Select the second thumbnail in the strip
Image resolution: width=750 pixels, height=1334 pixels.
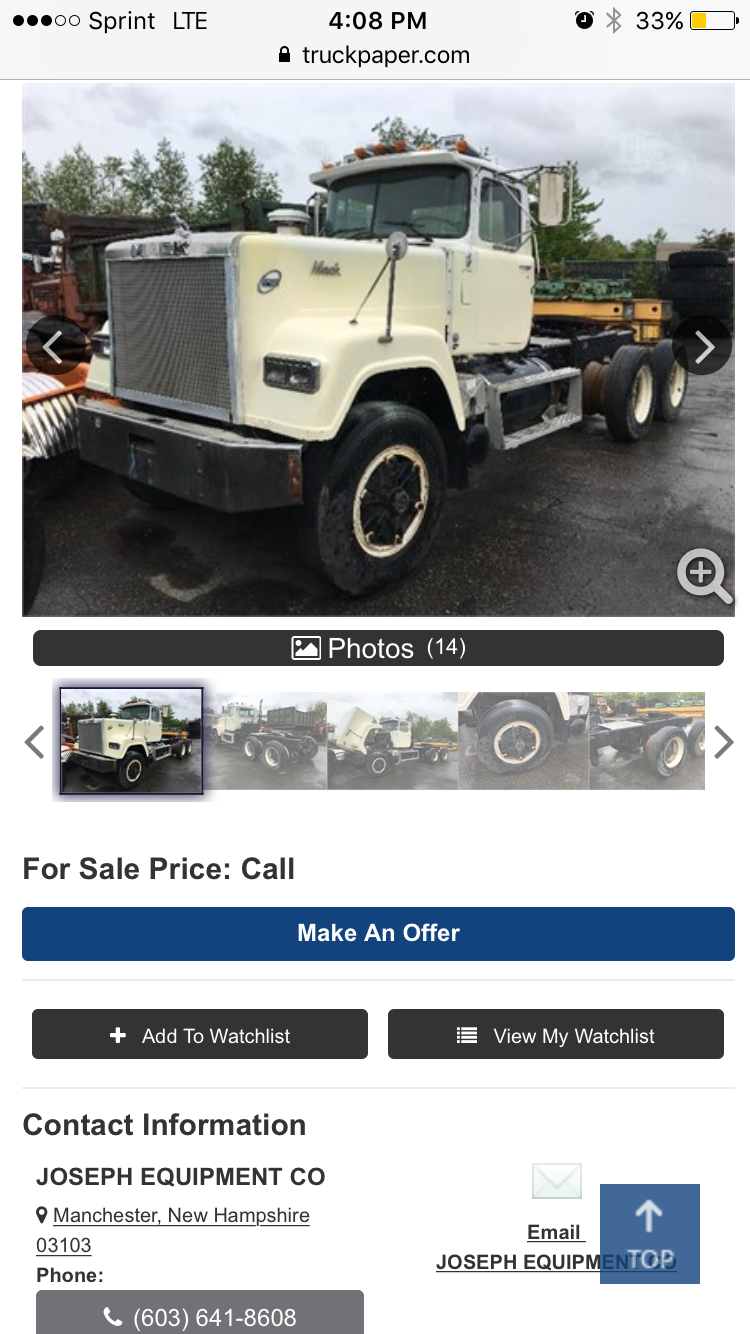coord(265,741)
